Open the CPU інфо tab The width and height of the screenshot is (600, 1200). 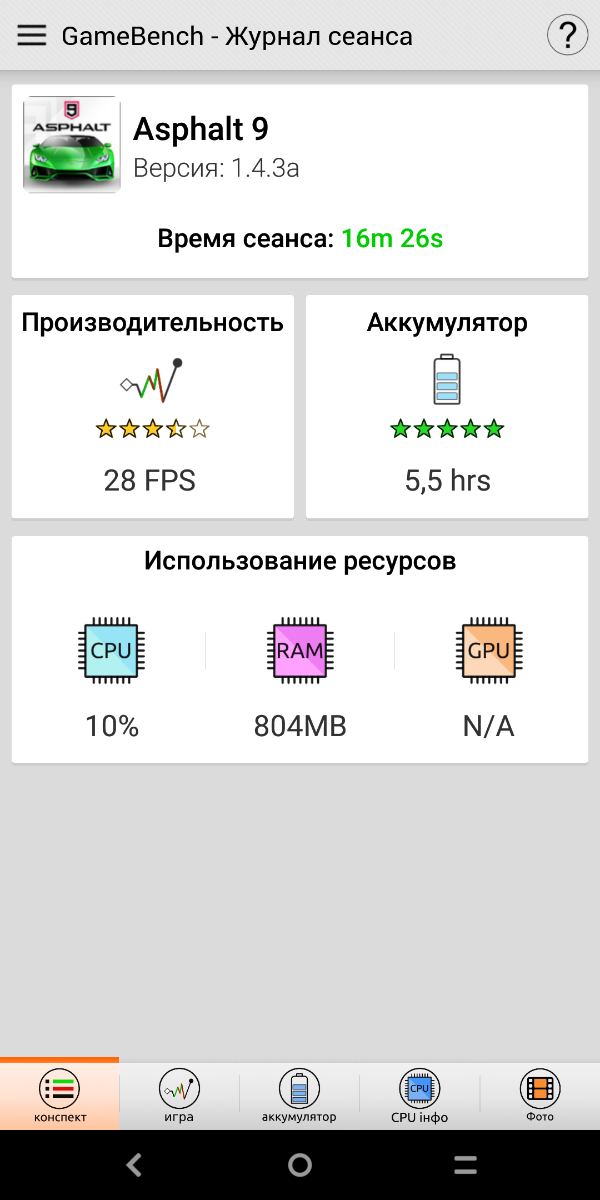coord(419,1095)
